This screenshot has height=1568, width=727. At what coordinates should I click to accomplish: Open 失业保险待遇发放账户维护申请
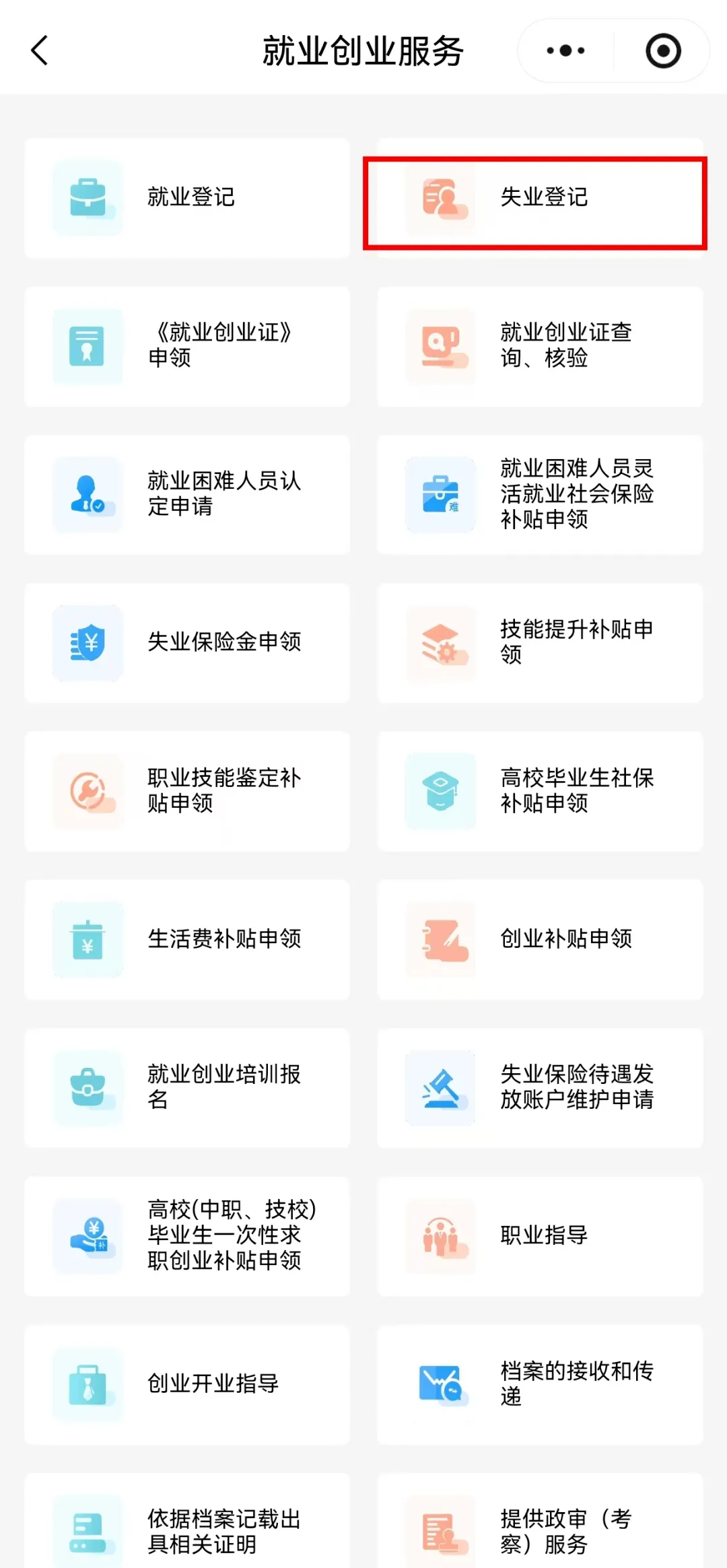[x=540, y=1087]
